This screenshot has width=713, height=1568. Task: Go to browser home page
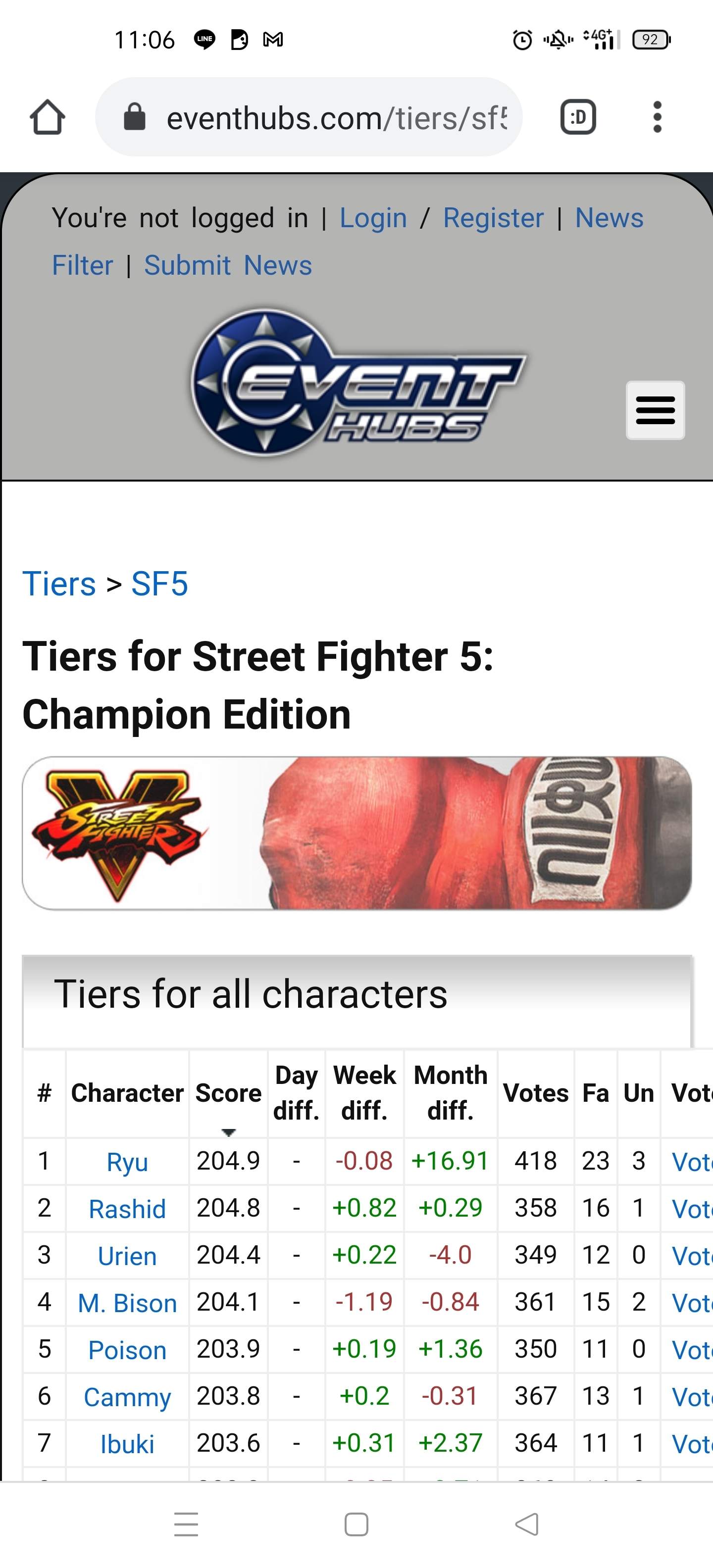click(x=47, y=117)
